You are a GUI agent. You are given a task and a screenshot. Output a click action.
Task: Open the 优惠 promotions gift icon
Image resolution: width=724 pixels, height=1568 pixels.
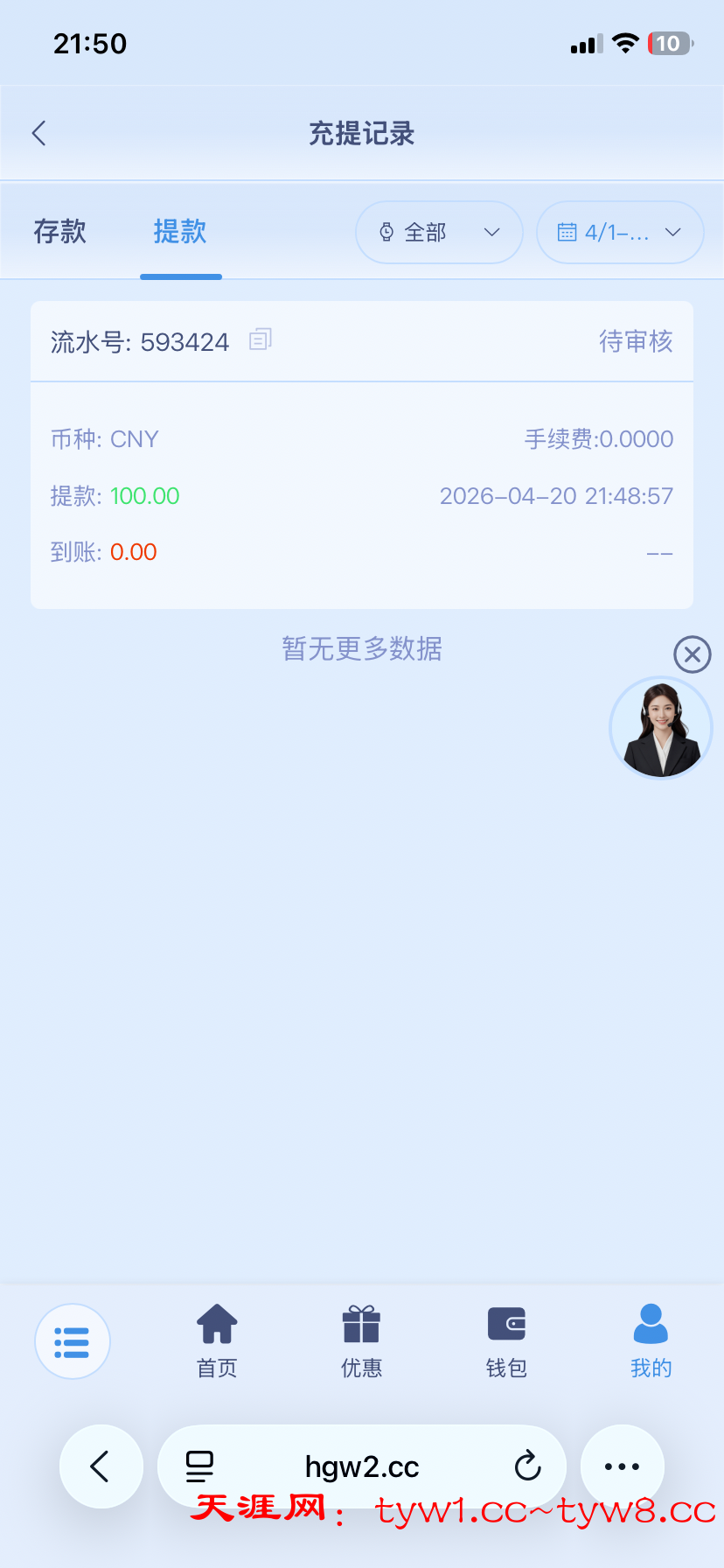coord(361,1341)
